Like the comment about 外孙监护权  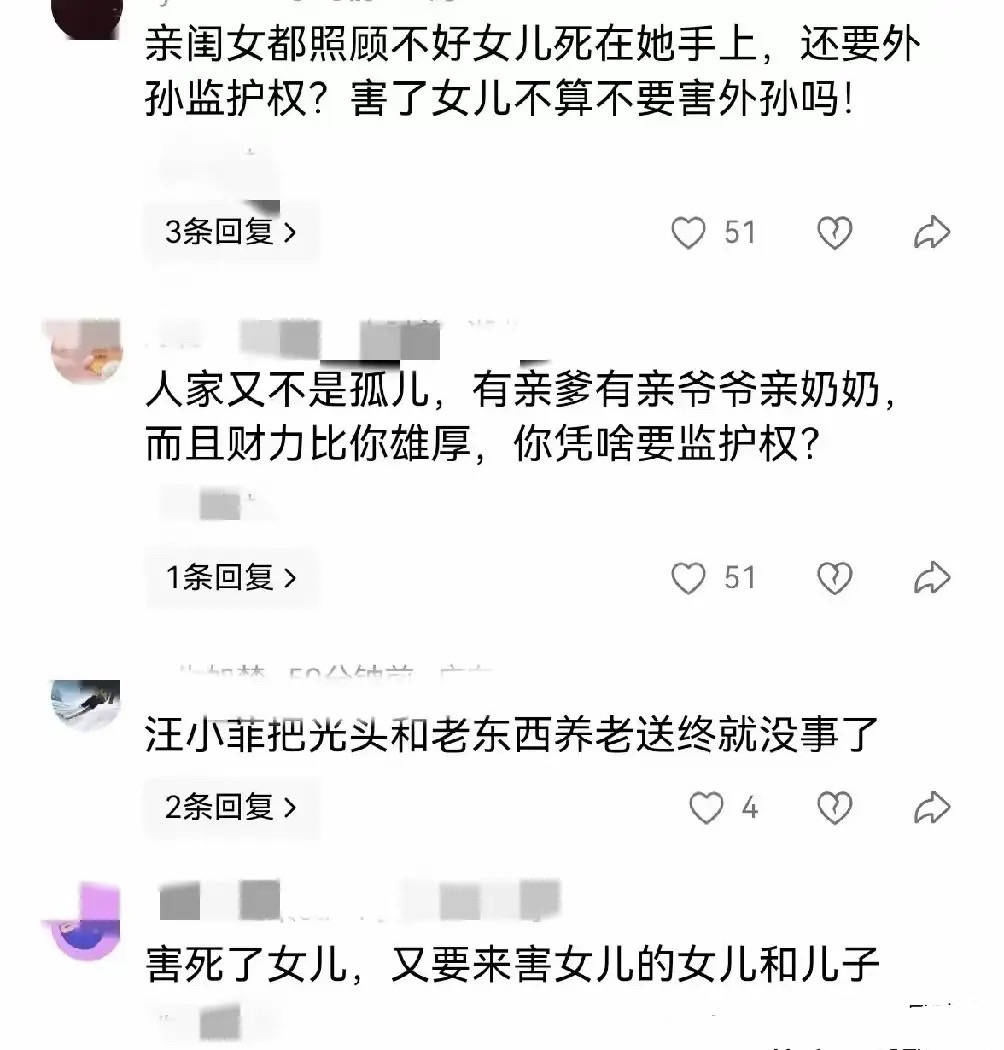click(688, 233)
